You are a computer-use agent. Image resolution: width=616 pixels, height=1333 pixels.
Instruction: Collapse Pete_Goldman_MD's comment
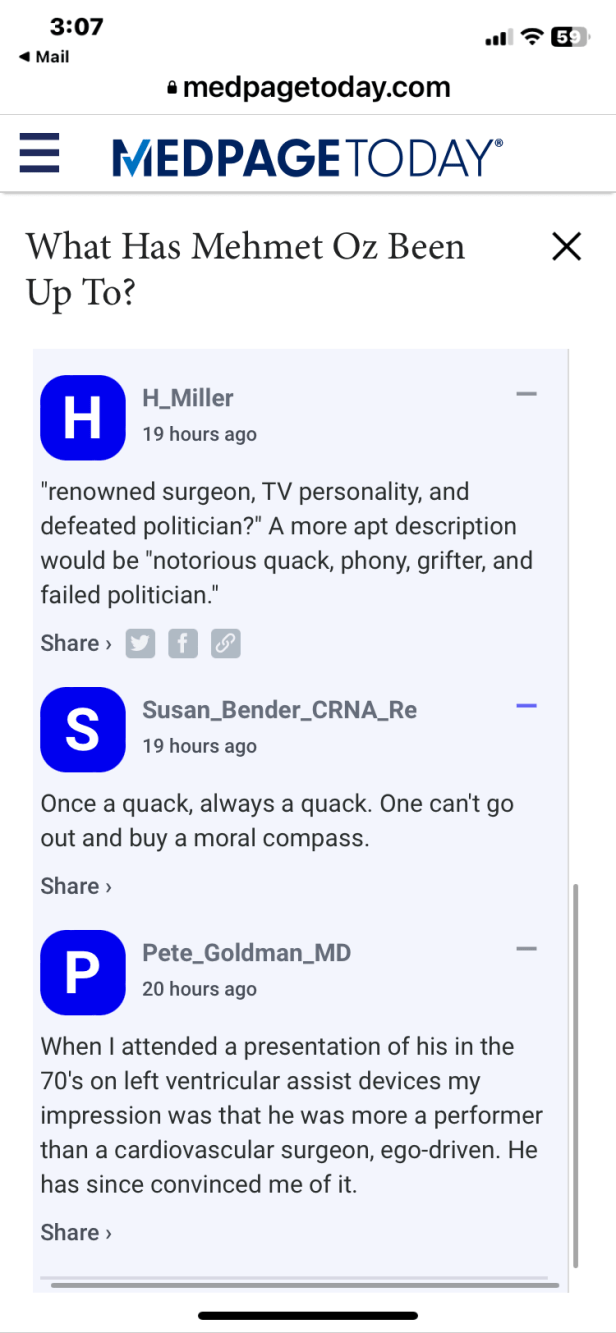coord(526,949)
